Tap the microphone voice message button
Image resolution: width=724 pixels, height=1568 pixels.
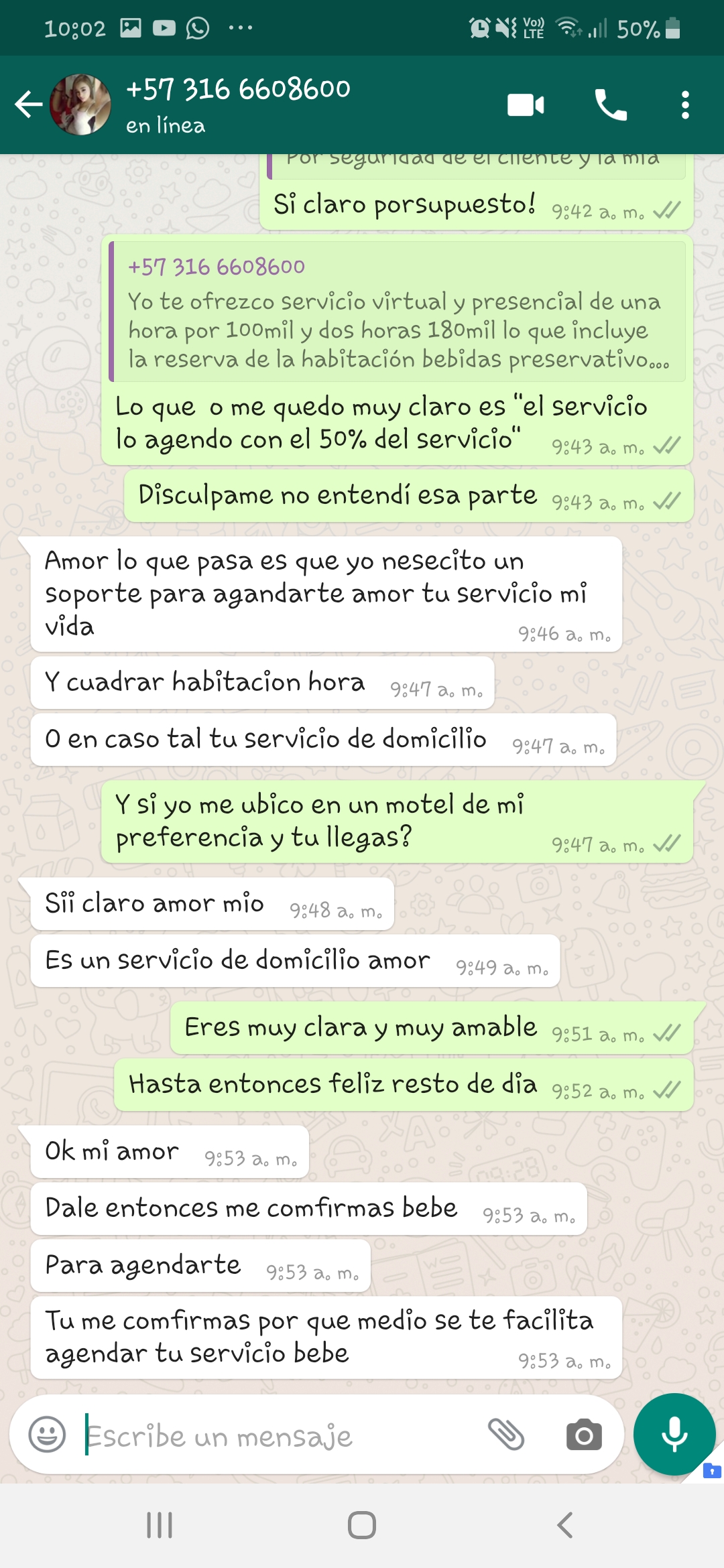coord(674,1434)
